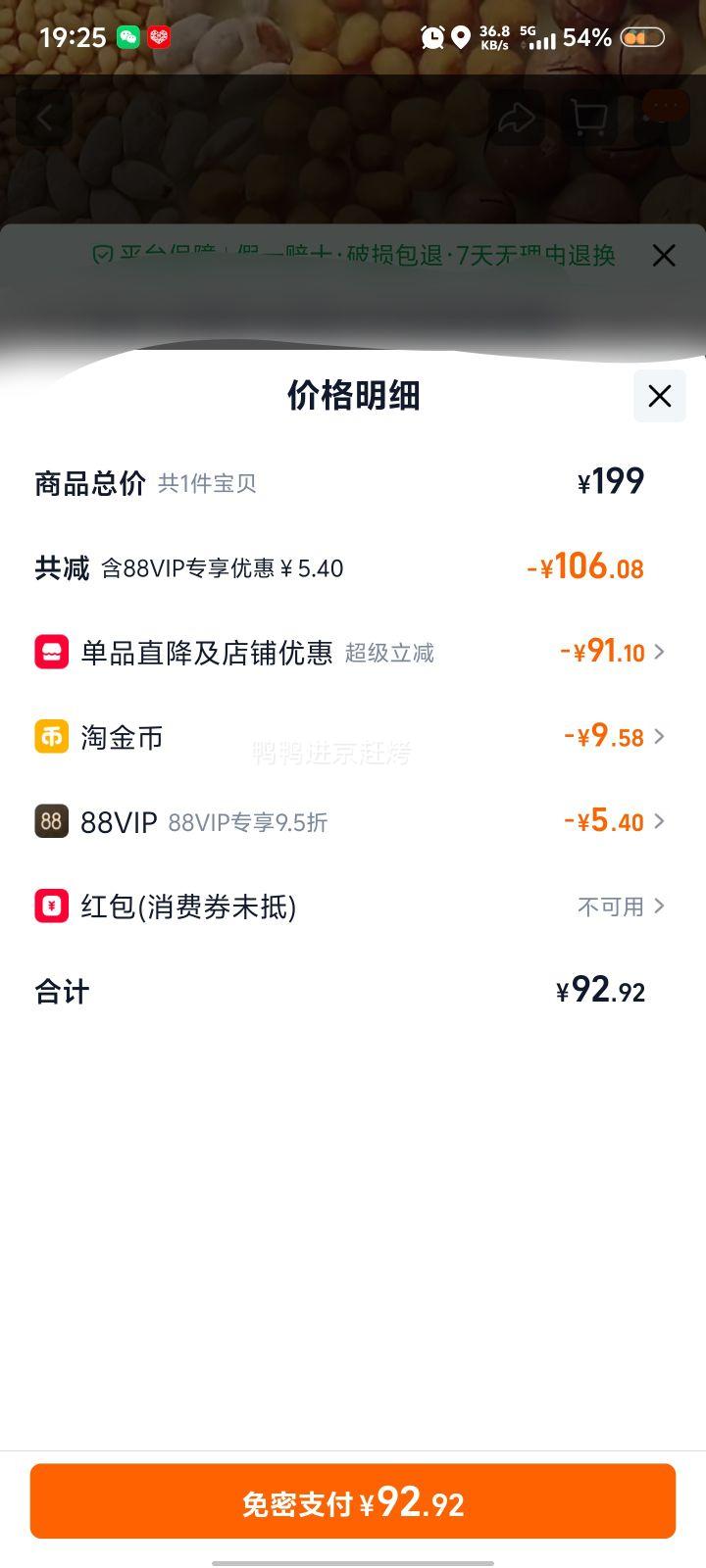Click the 共减 total discount row
This screenshot has height=1568, width=706.
(x=353, y=568)
